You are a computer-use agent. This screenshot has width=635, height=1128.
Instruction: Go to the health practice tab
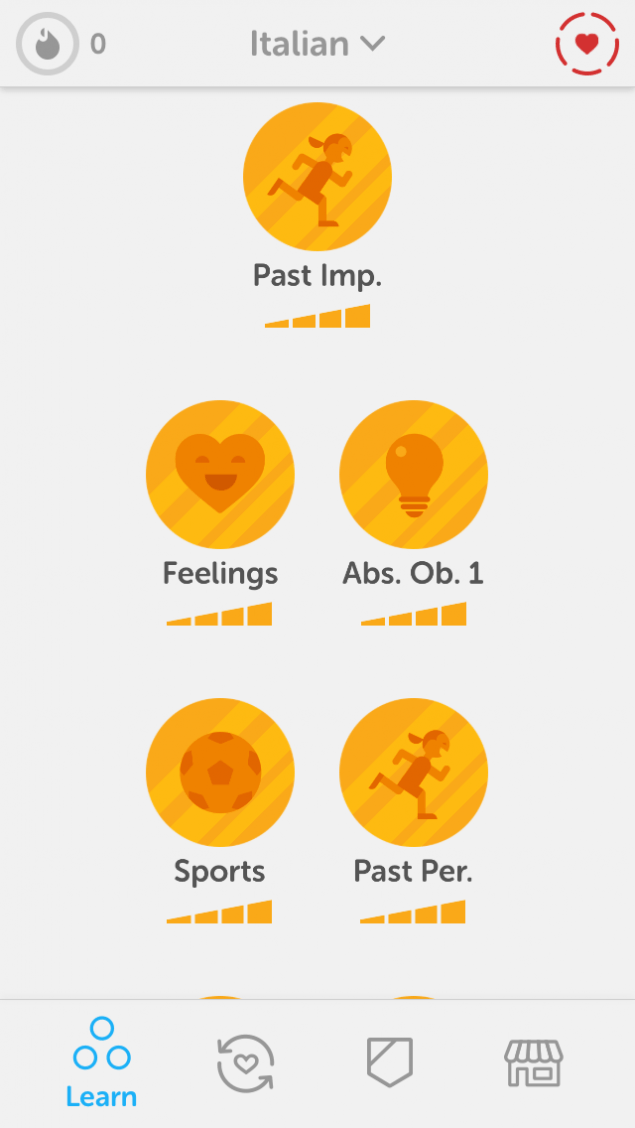click(246, 1064)
